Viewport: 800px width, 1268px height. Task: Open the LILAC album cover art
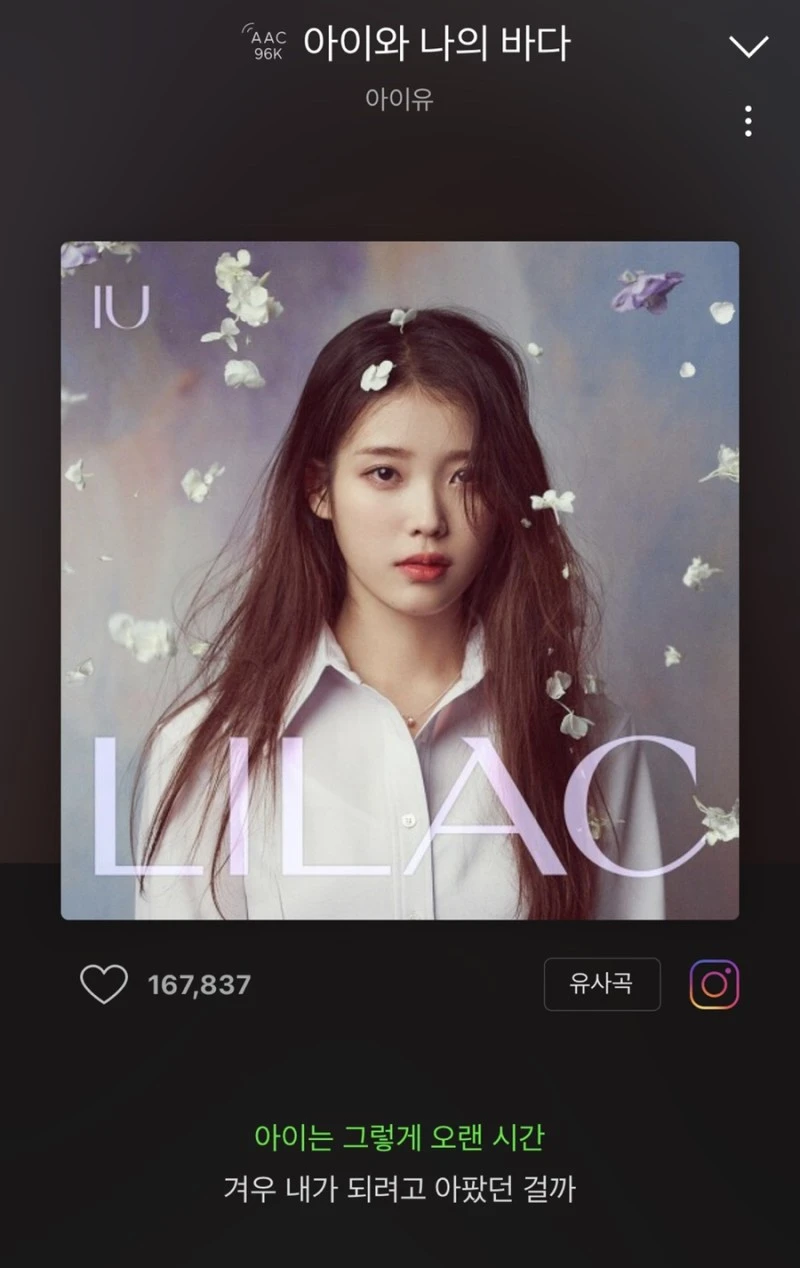pyautogui.click(x=400, y=580)
